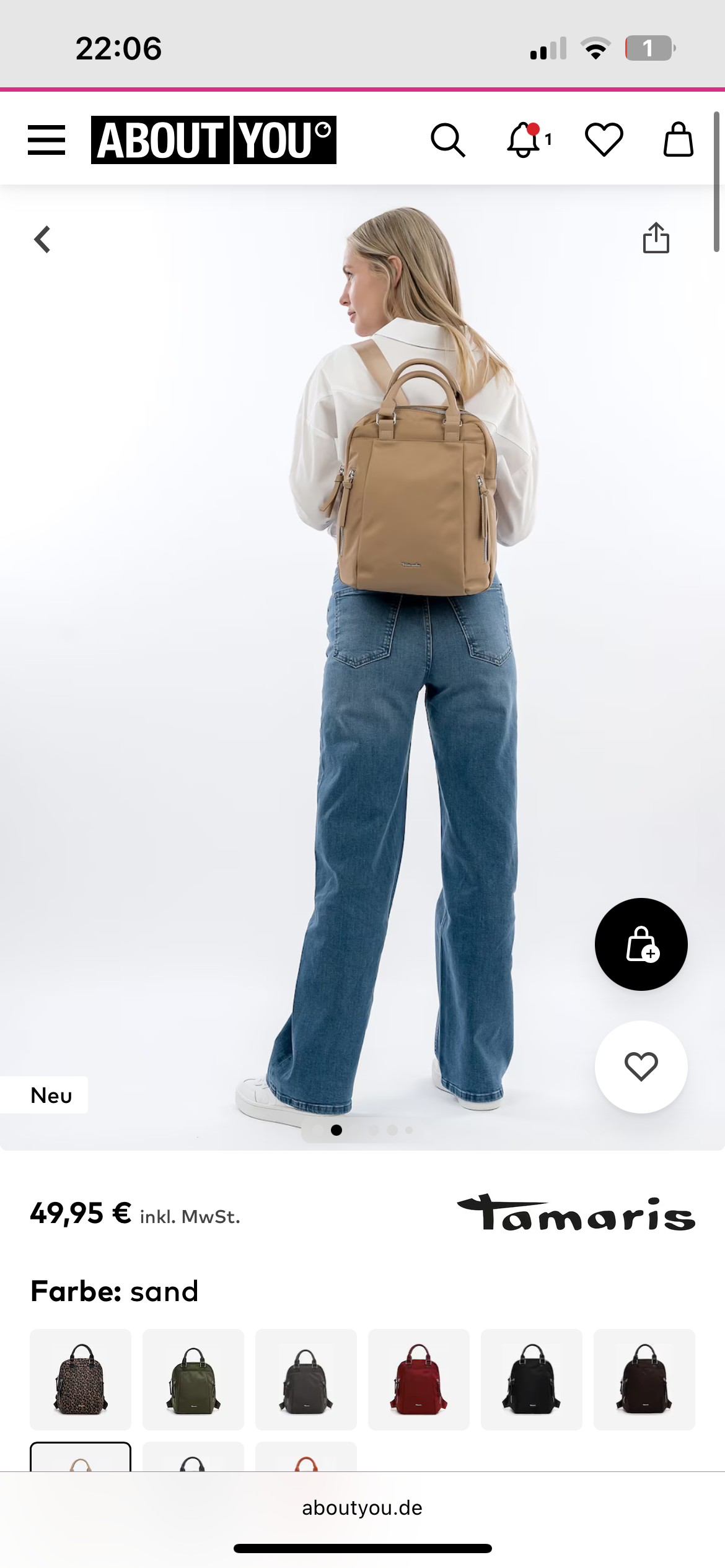Viewport: 725px width, 1568px height.
Task: Share this backpack product
Action: click(656, 238)
